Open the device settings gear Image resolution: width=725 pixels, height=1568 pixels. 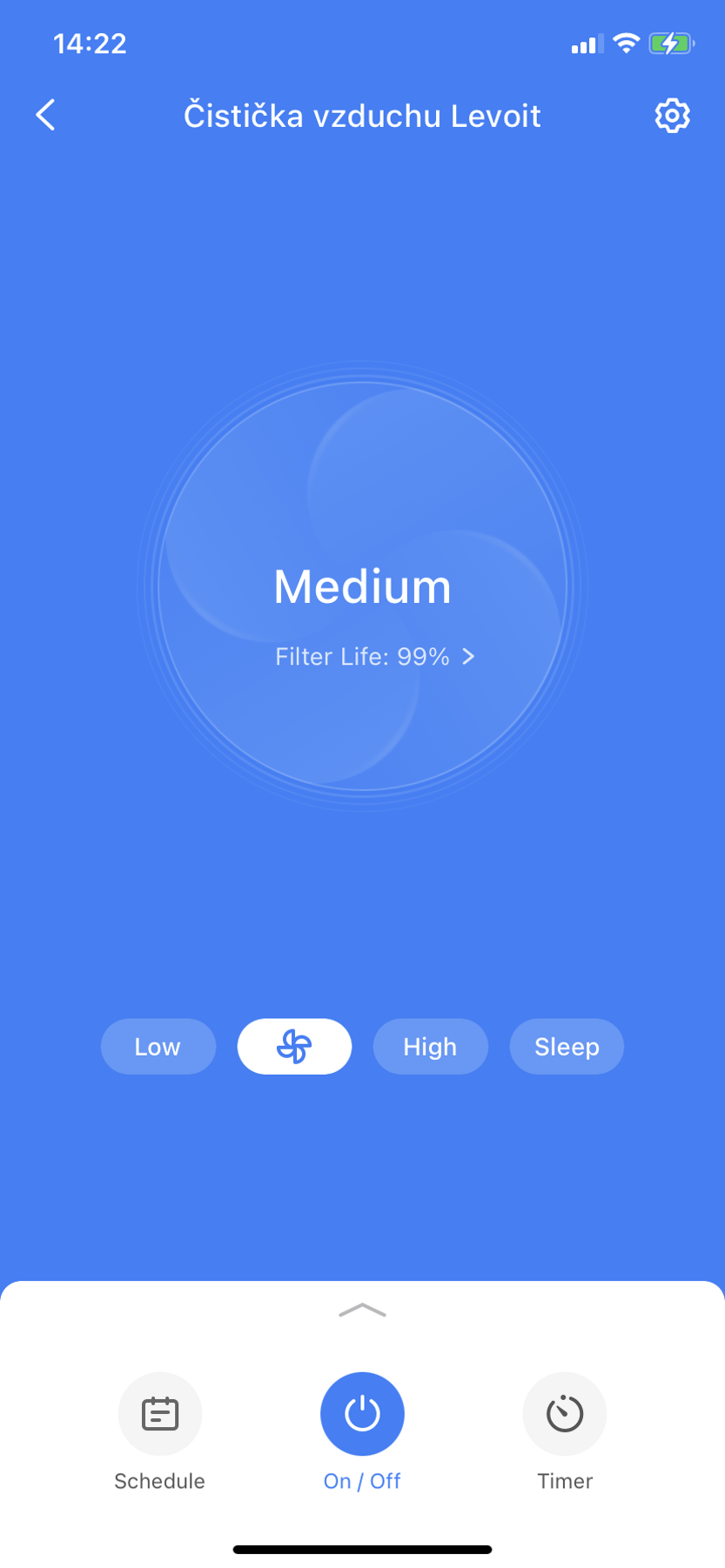672,115
